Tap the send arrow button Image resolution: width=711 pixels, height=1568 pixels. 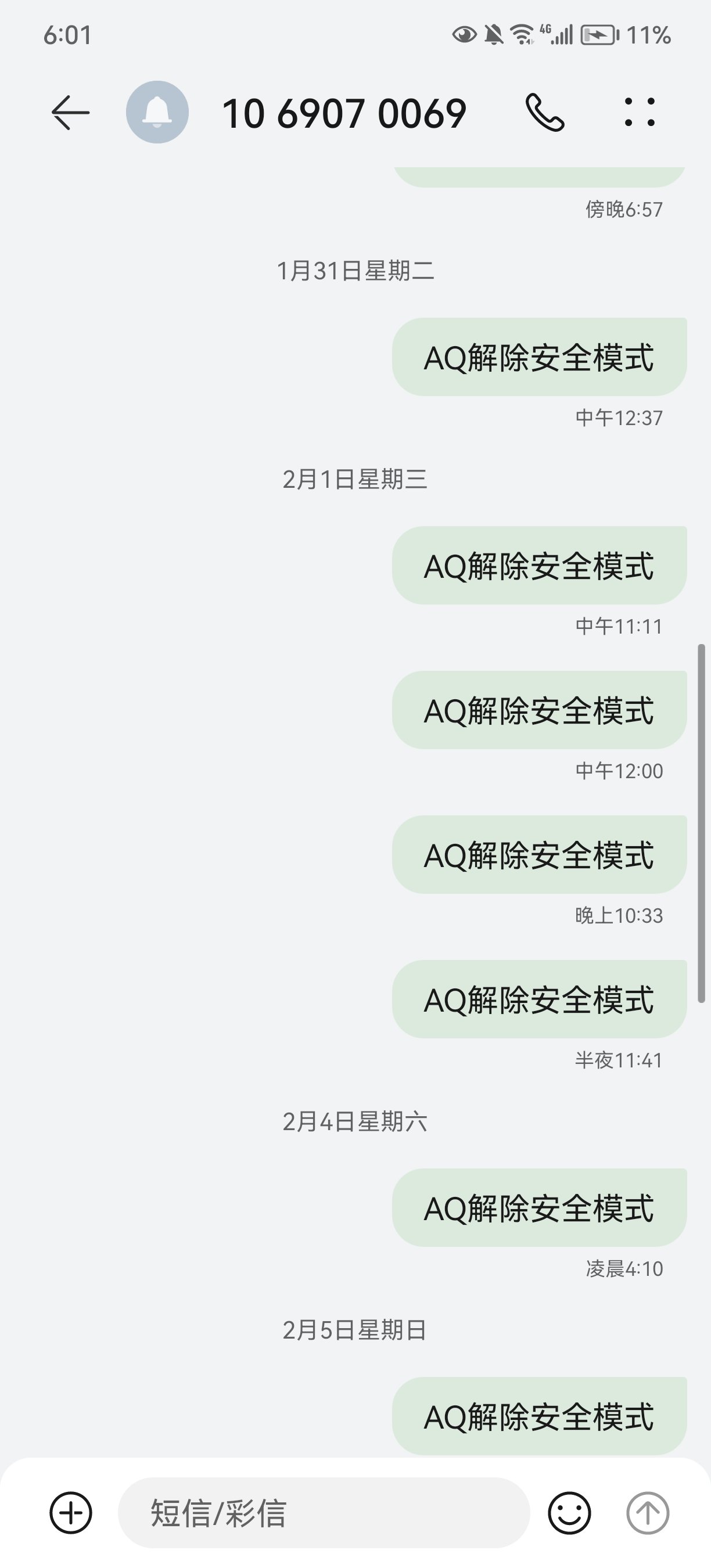click(x=648, y=1513)
